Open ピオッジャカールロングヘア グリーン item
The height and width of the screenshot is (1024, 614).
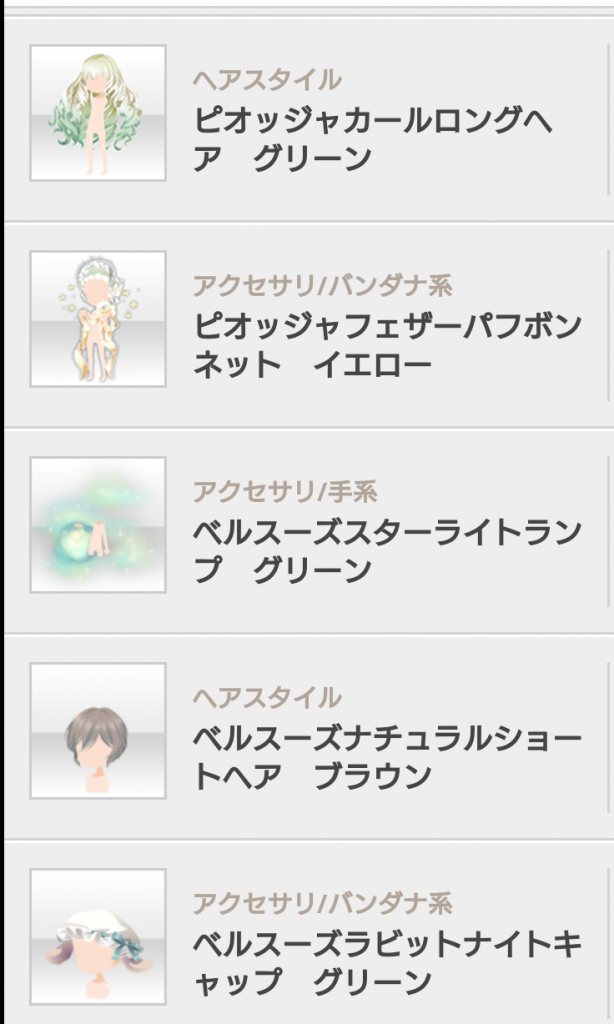pos(372,140)
